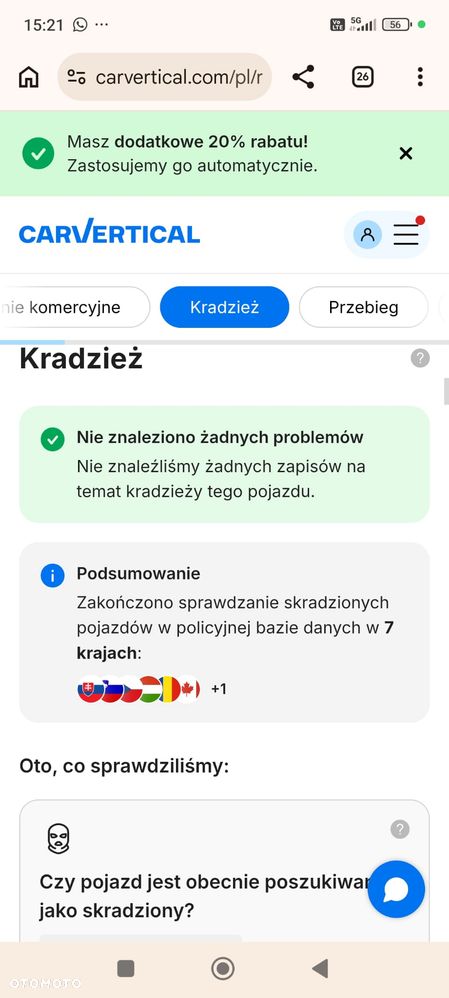Switch to the komercyjne tab
This screenshot has width=449, height=998.
[x=75, y=307]
